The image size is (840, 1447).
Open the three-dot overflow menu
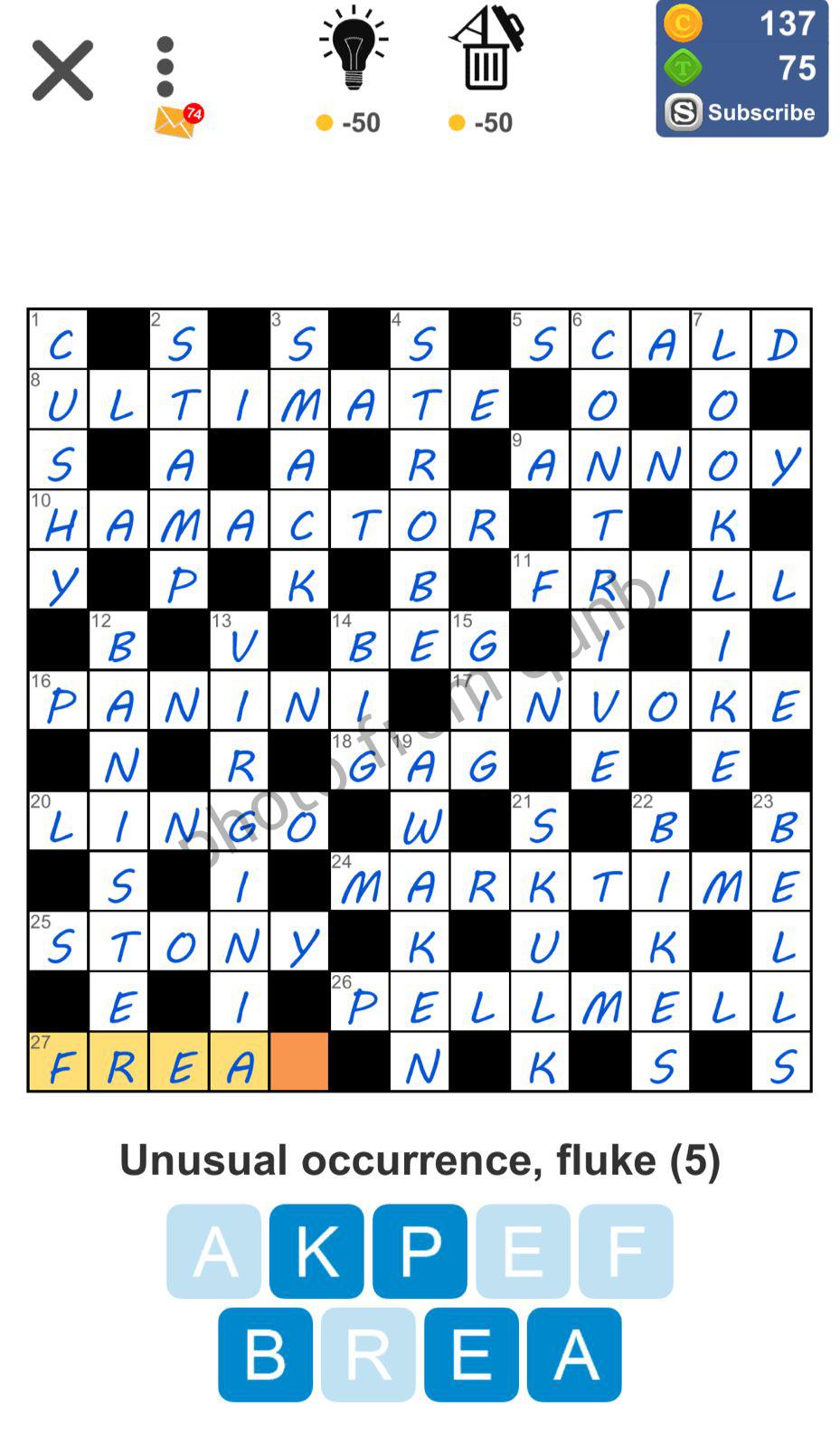pyautogui.click(x=165, y=61)
